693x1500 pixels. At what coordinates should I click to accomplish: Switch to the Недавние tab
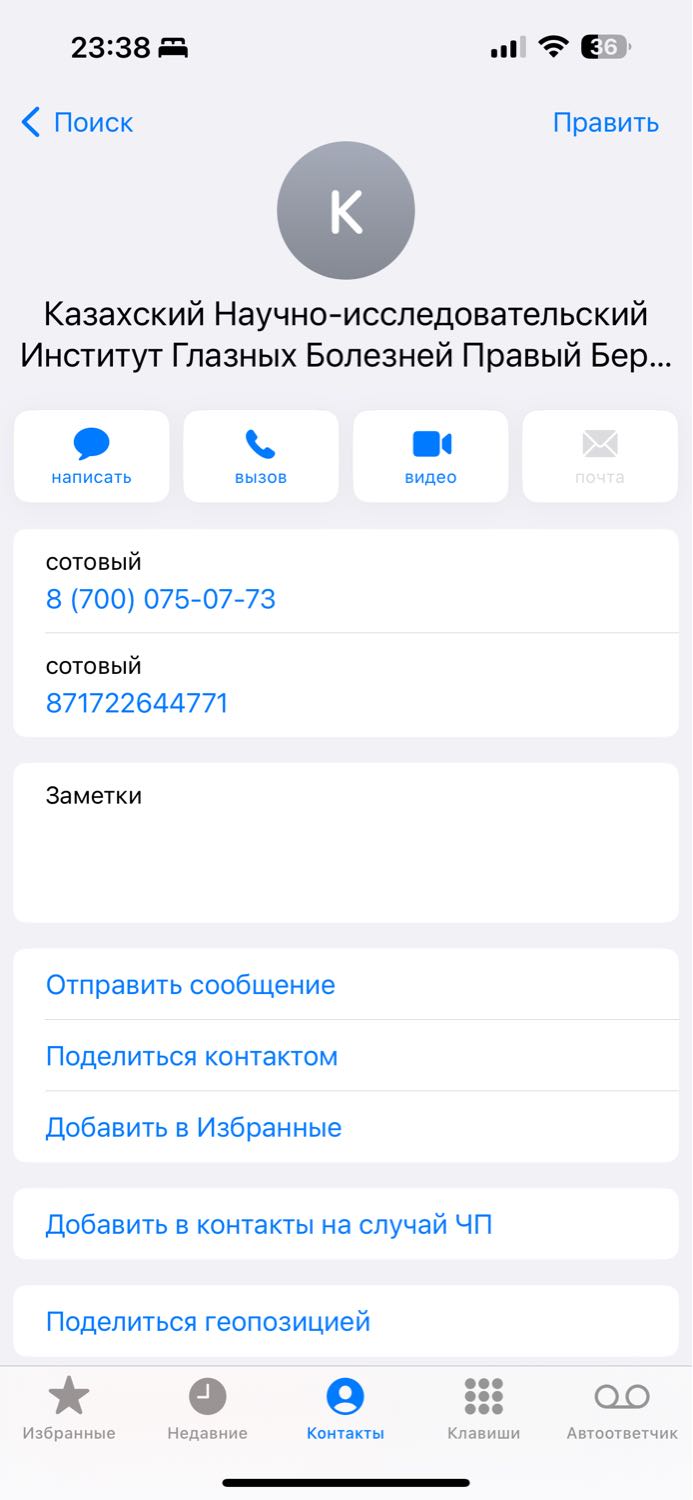207,1409
